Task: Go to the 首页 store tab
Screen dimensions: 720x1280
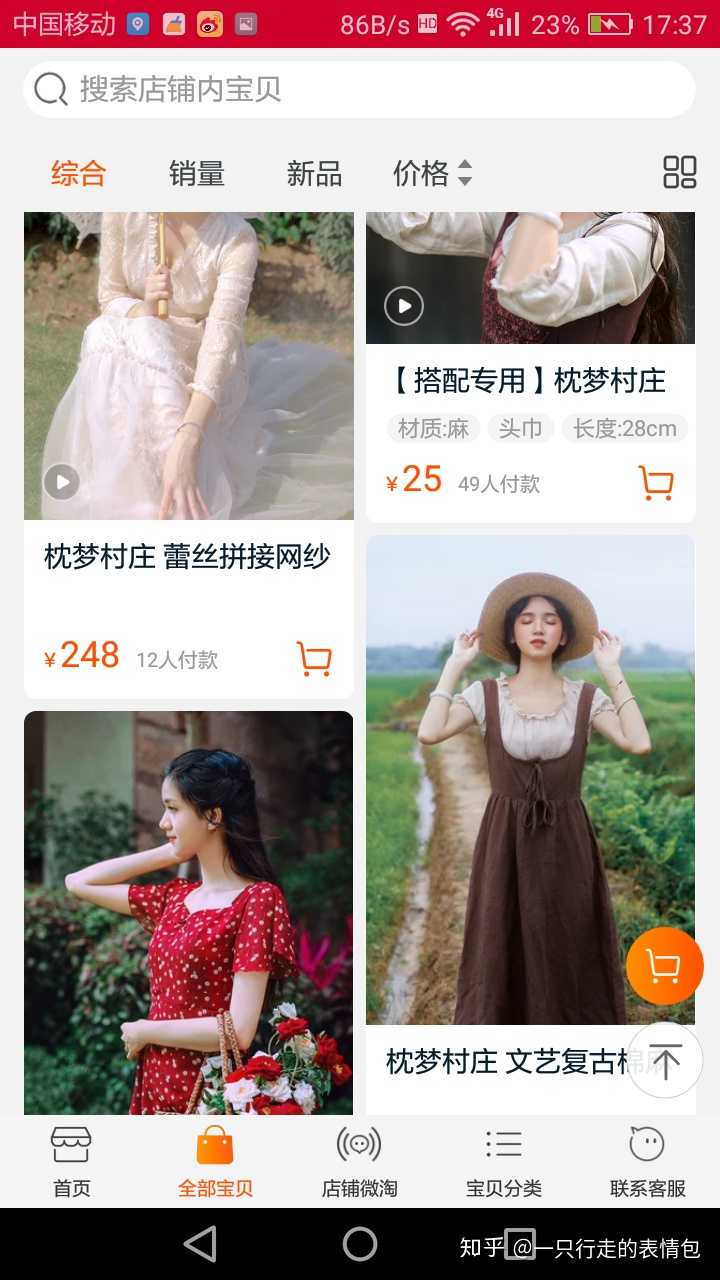Action: click(71, 1161)
